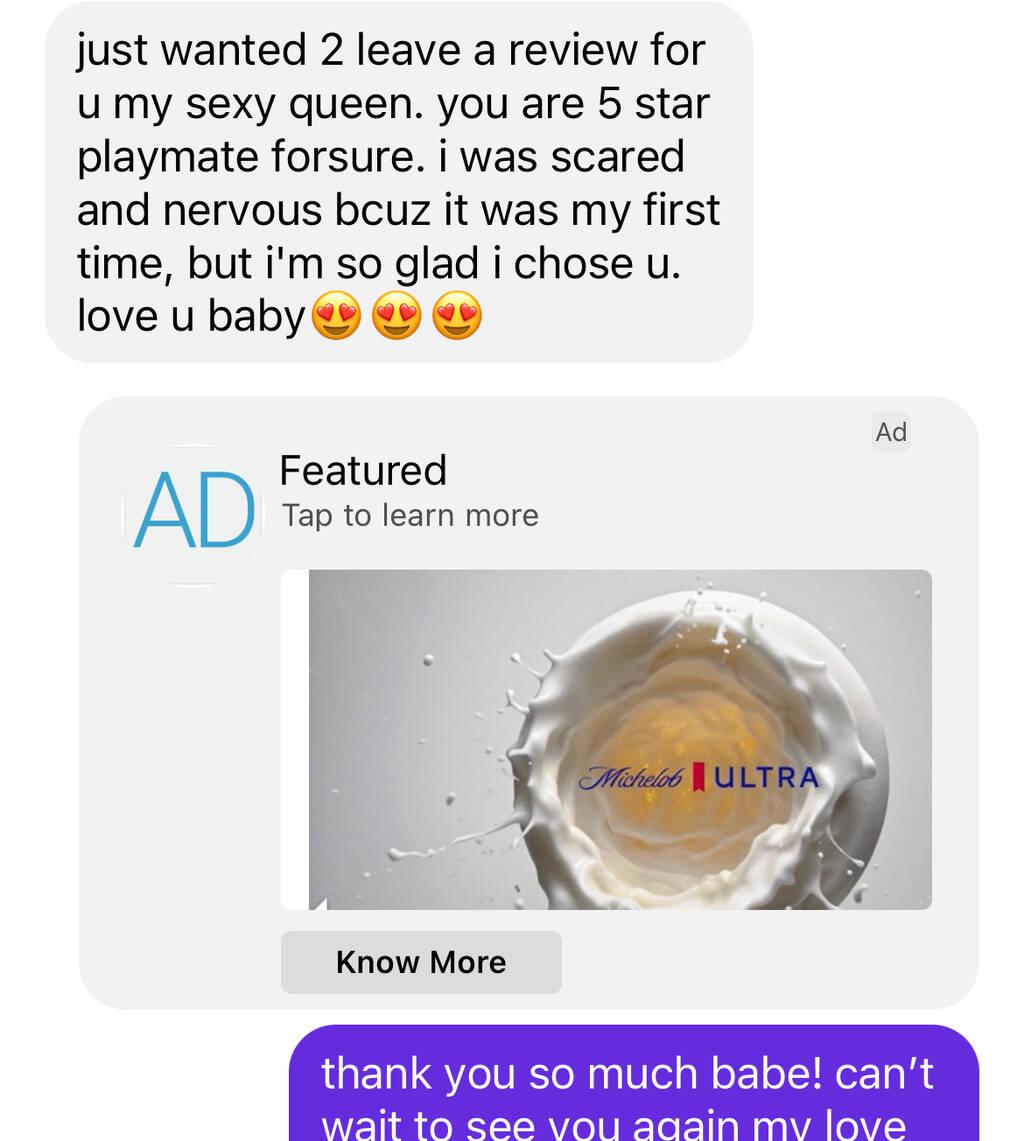This screenshot has height=1141, width=1024.
Task: Tap the Know More button
Action: [421, 962]
